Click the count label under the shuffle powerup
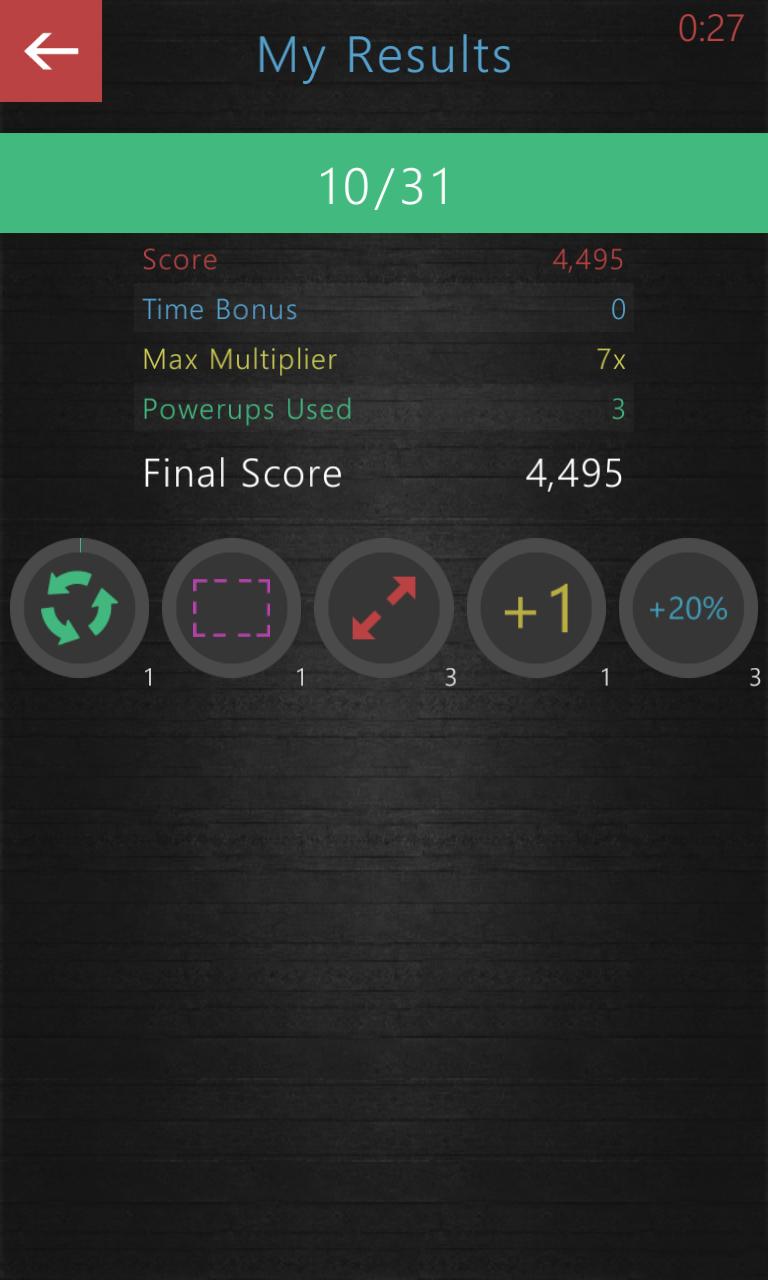 [x=148, y=676]
